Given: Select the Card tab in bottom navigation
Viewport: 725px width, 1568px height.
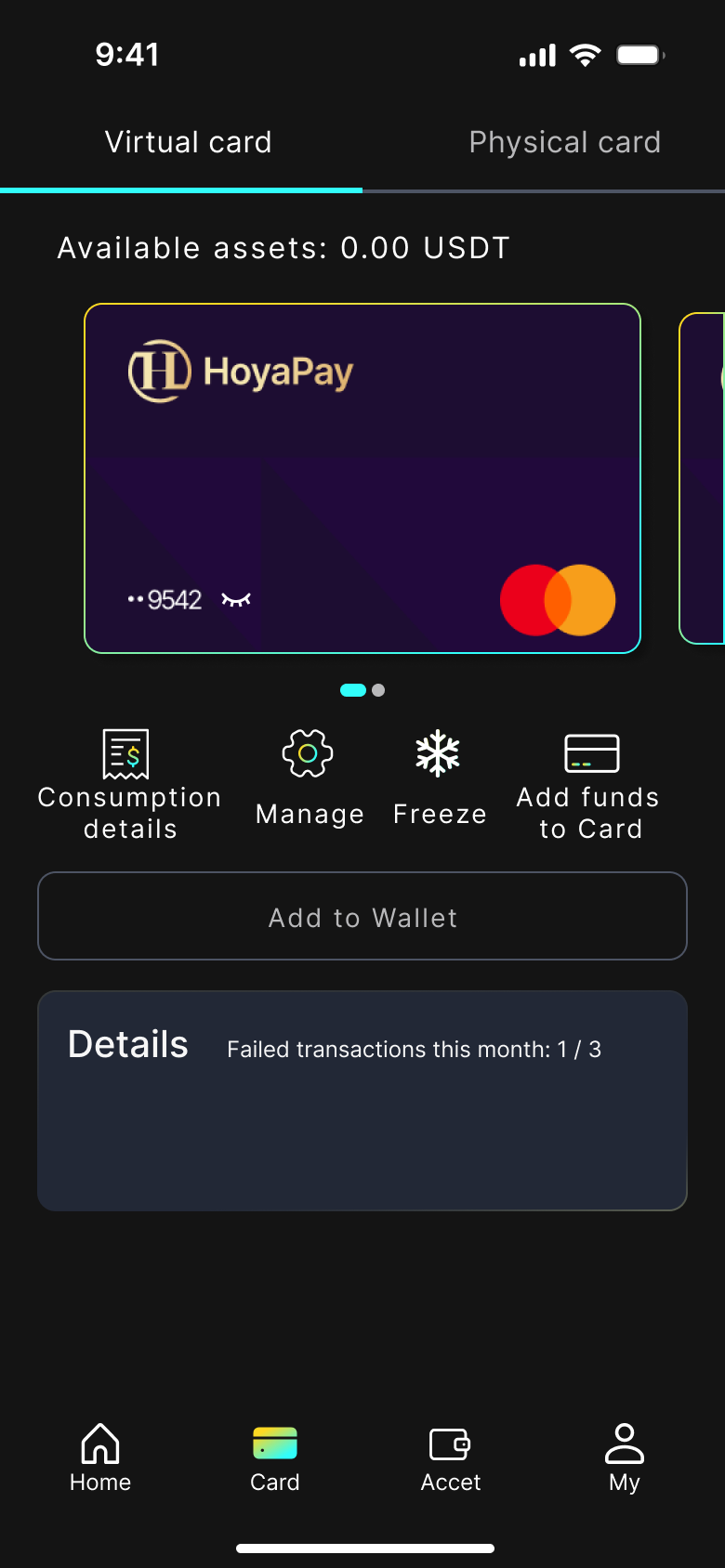Looking at the screenshot, I should (275, 1458).
